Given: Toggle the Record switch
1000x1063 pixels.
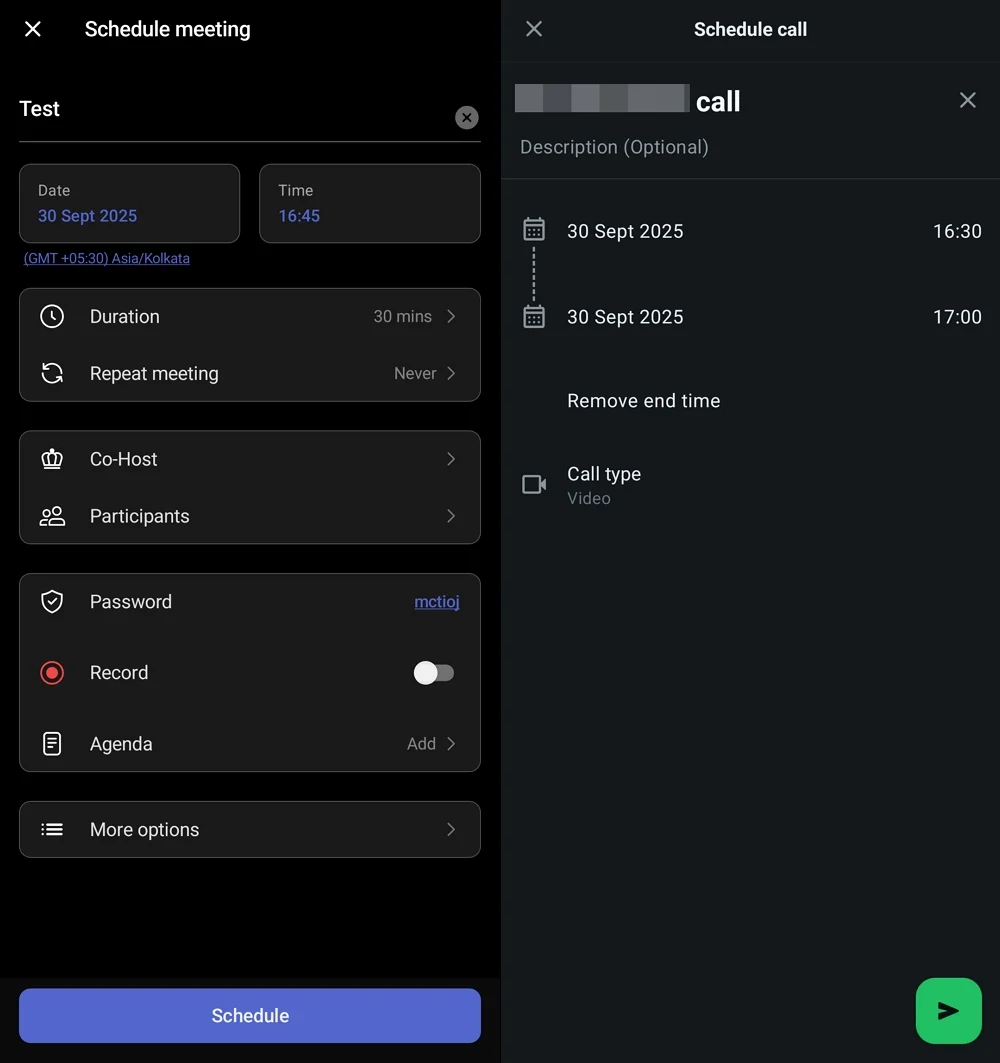Looking at the screenshot, I should point(434,673).
